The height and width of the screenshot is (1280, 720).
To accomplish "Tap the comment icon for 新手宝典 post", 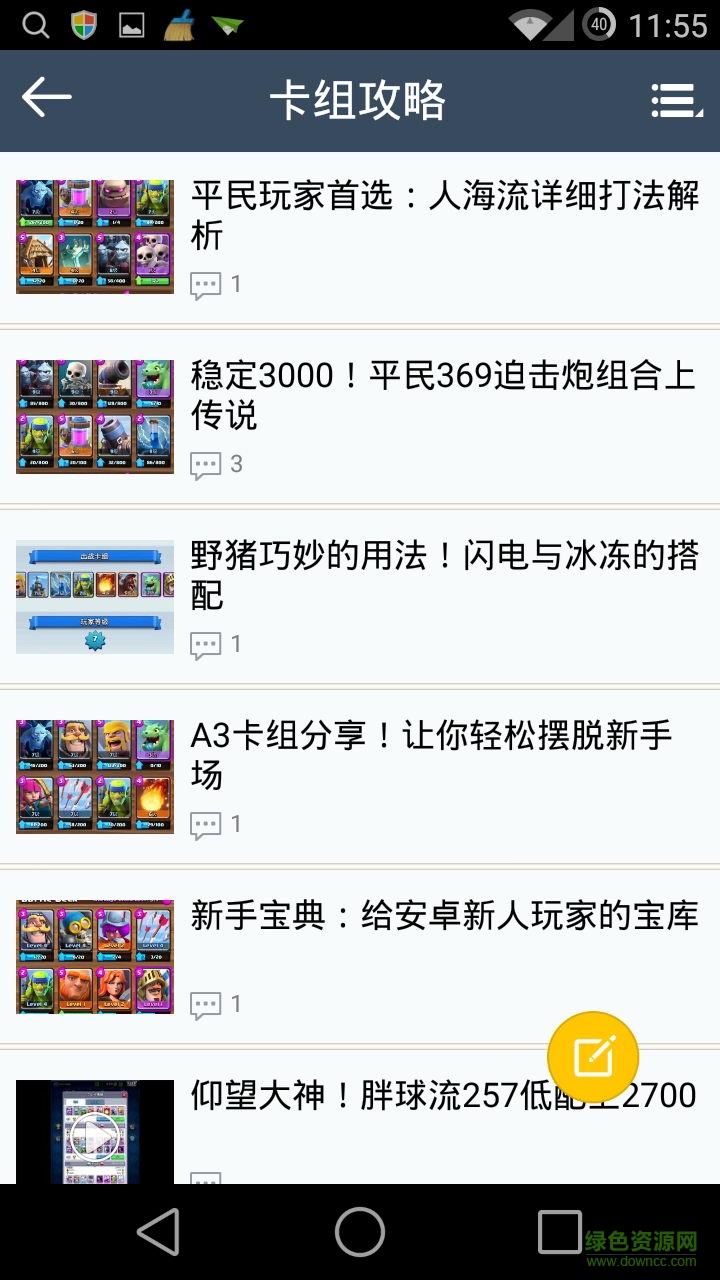I will [206, 1003].
